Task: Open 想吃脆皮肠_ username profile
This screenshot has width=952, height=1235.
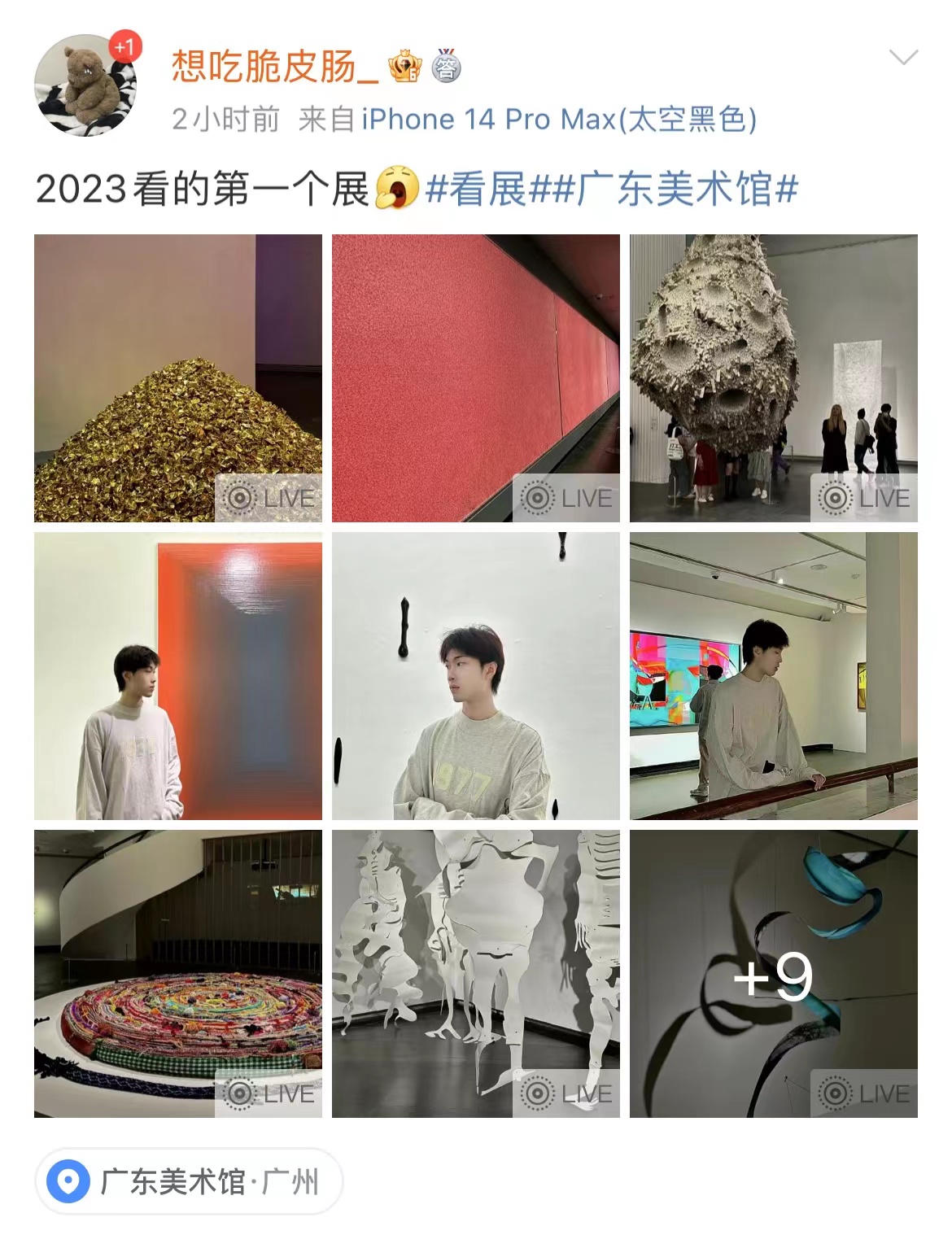Action: [274, 66]
